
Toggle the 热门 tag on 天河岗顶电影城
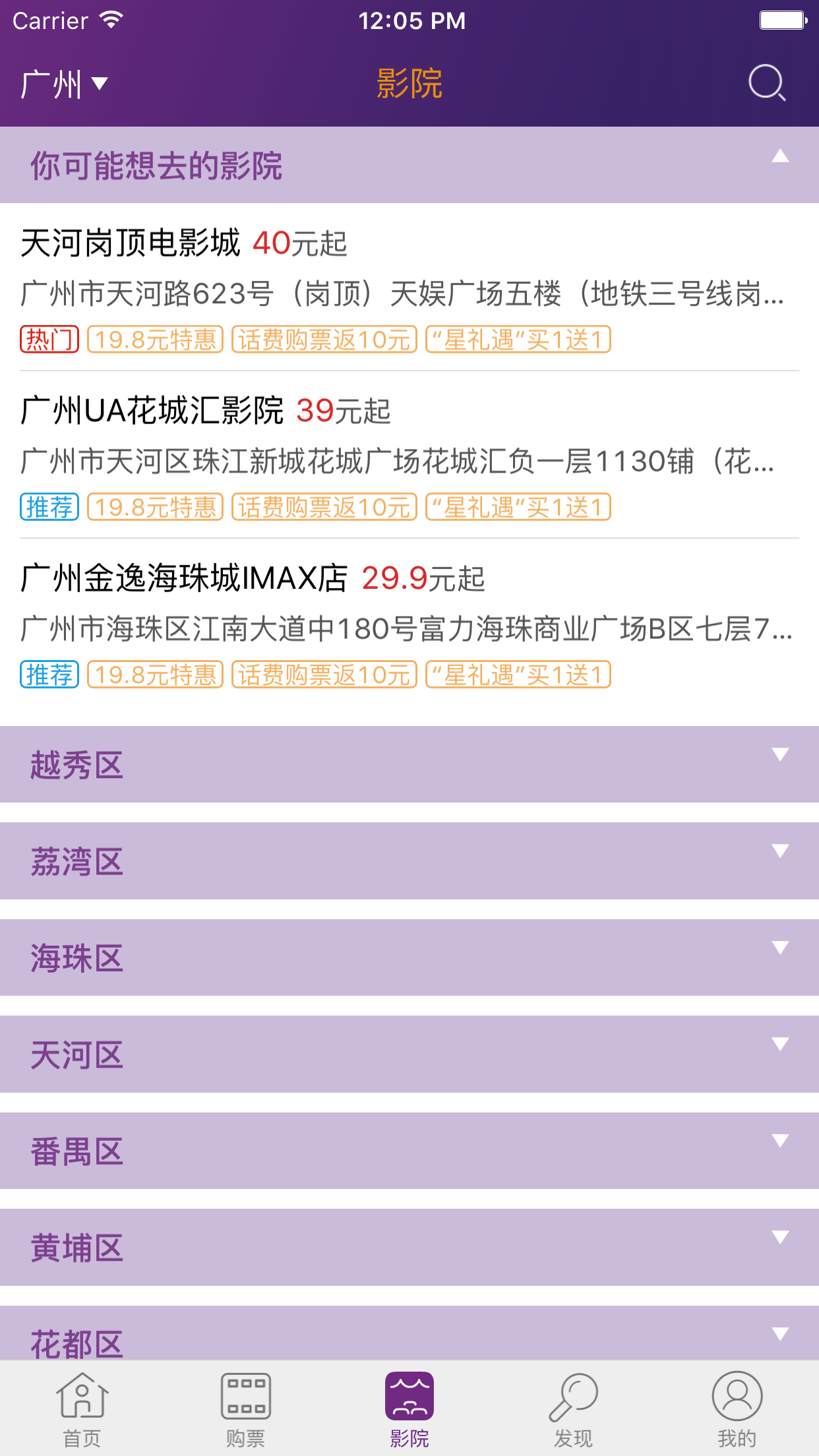[49, 339]
